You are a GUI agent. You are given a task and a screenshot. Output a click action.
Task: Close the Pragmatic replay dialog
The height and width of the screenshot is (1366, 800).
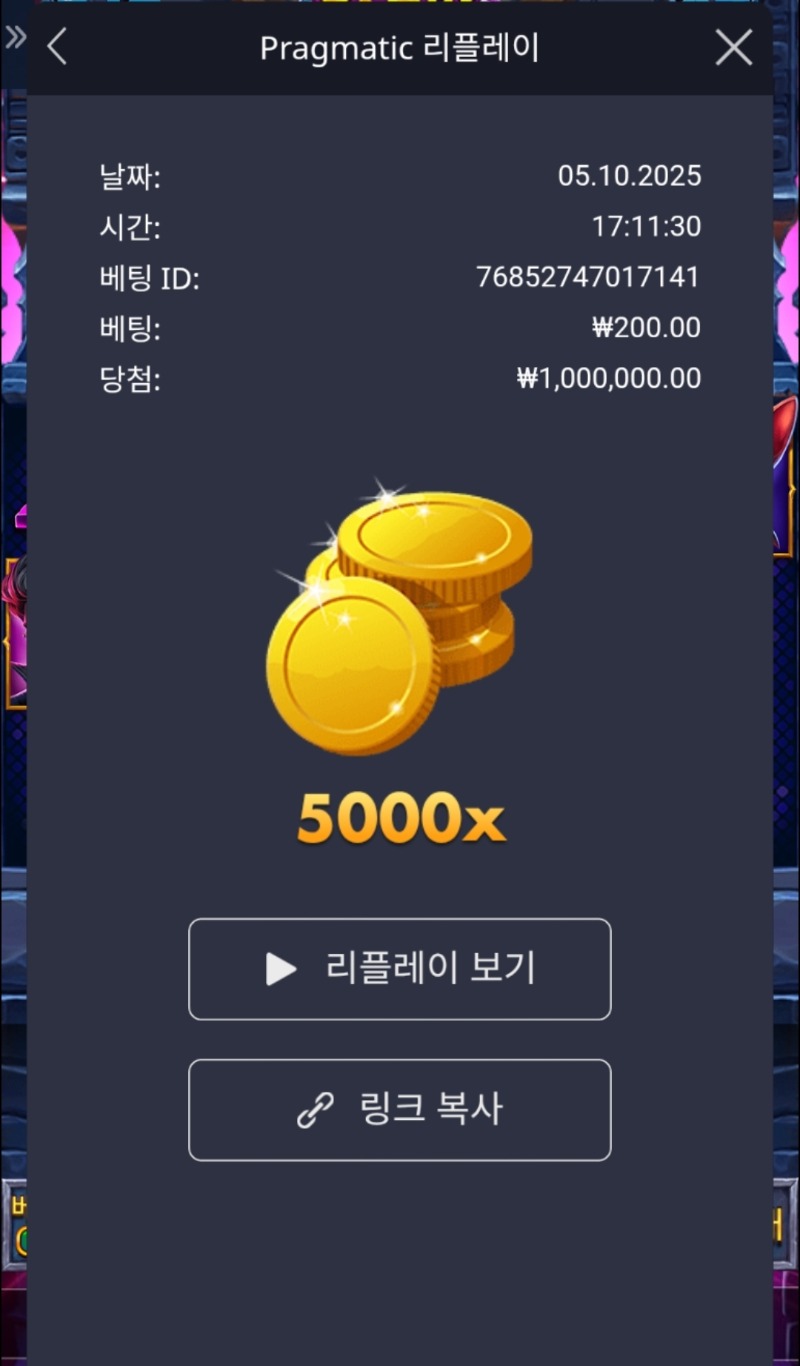click(x=734, y=47)
